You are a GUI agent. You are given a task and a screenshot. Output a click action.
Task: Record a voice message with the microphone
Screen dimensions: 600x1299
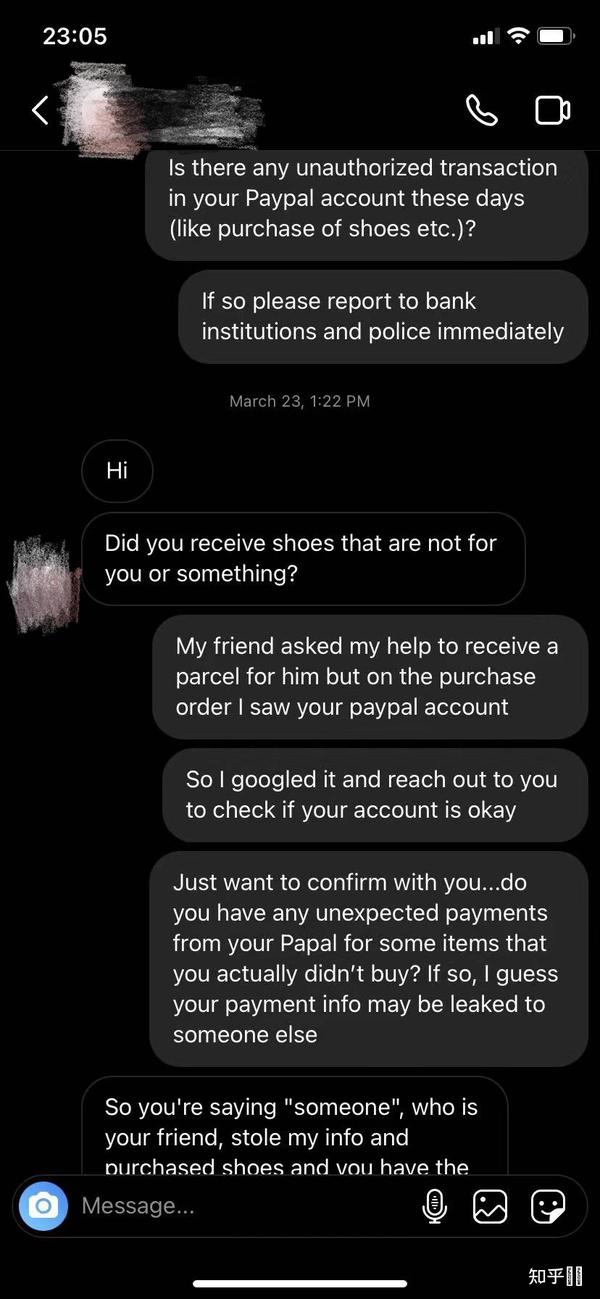434,1206
